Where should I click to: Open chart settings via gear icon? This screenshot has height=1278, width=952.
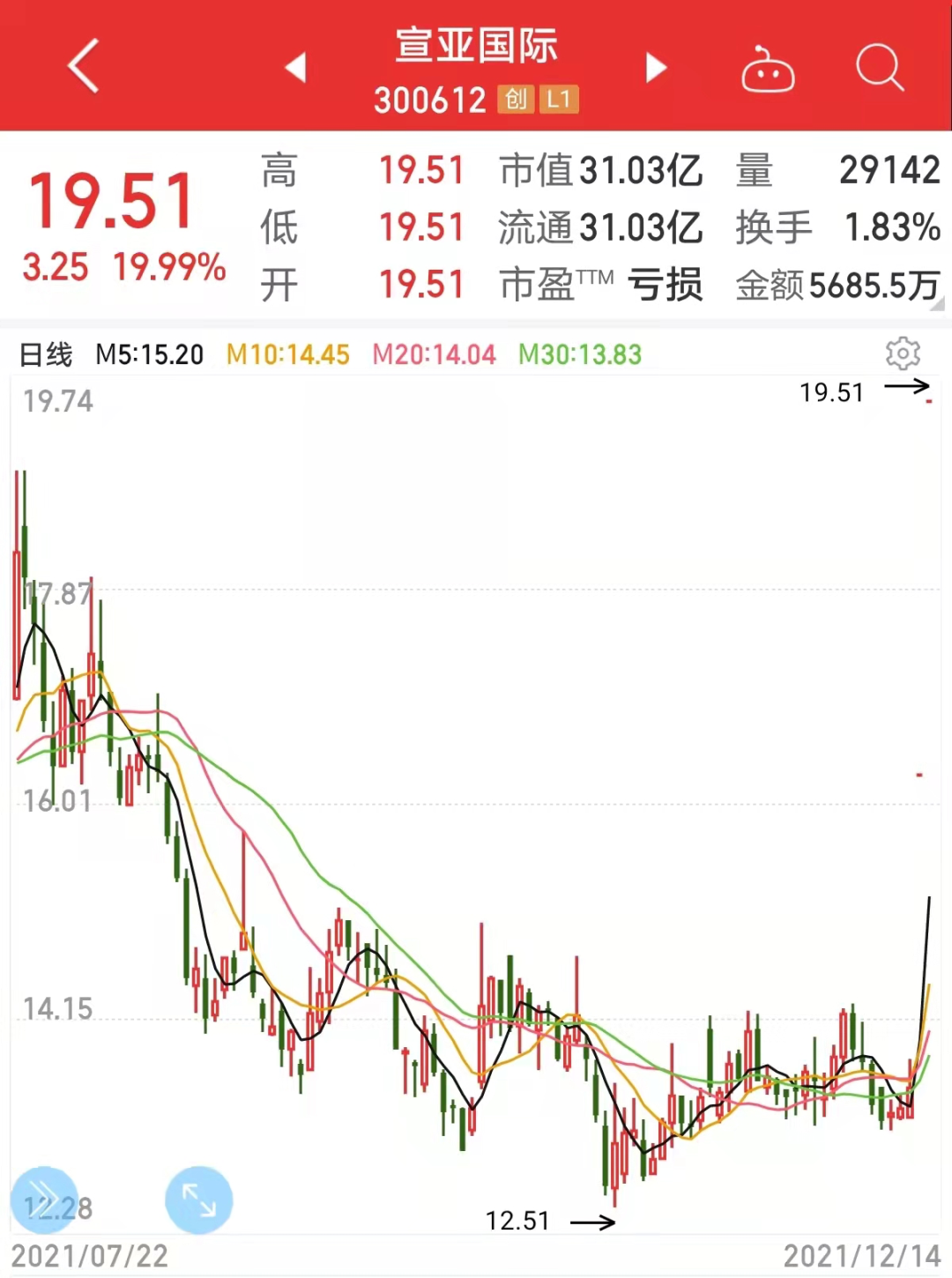click(x=903, y=353)
